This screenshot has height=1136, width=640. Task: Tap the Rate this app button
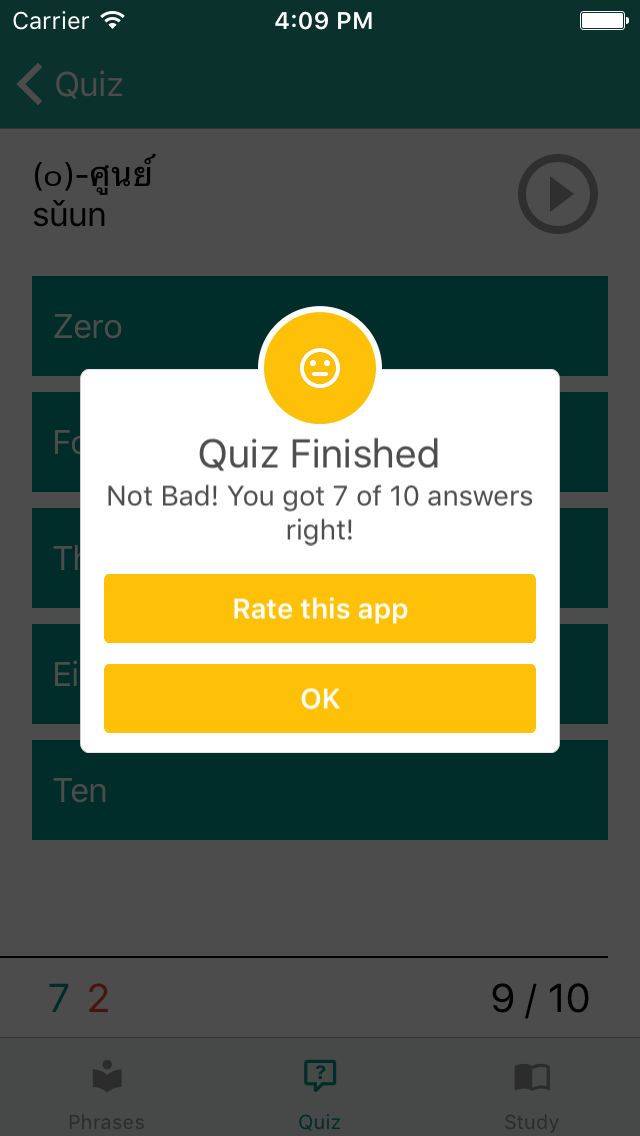click(320, 609)
